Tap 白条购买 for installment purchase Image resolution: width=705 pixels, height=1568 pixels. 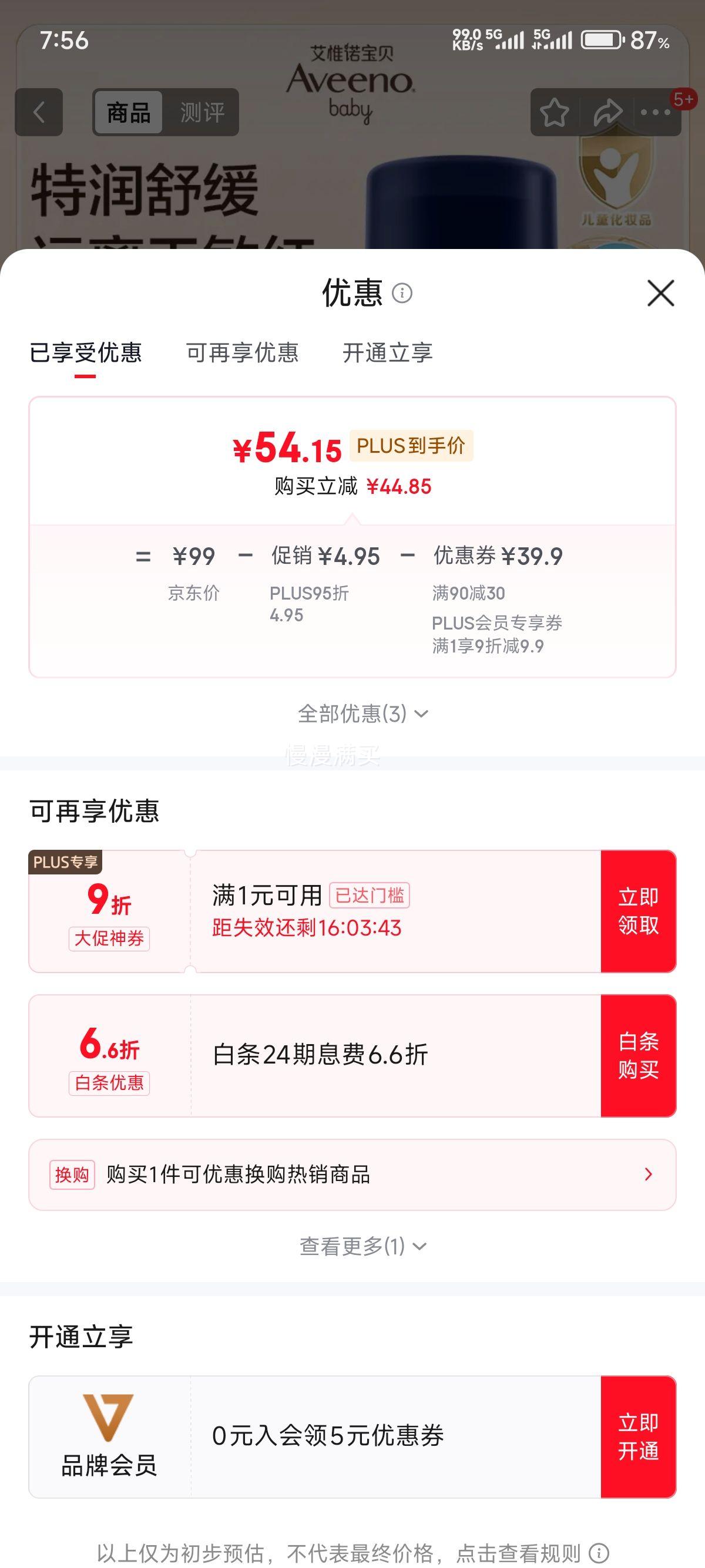tap(640, 1054)
